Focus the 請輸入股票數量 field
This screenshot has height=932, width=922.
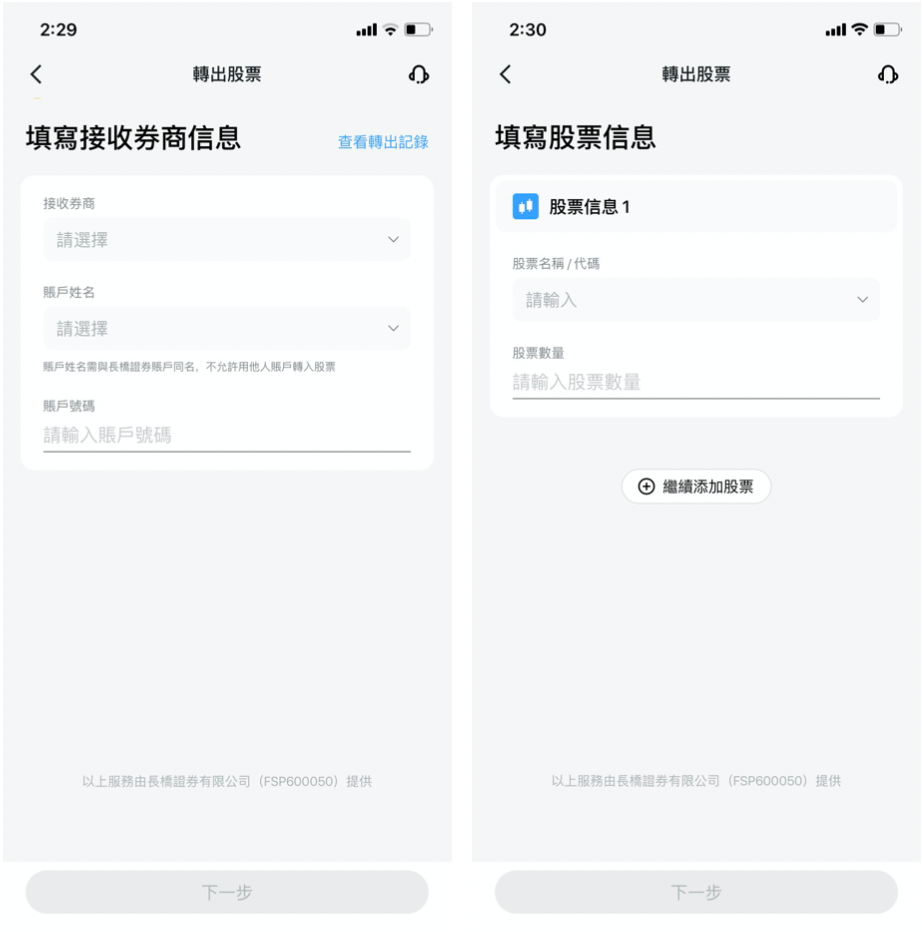pyautogui.click(x=696, y=382)
